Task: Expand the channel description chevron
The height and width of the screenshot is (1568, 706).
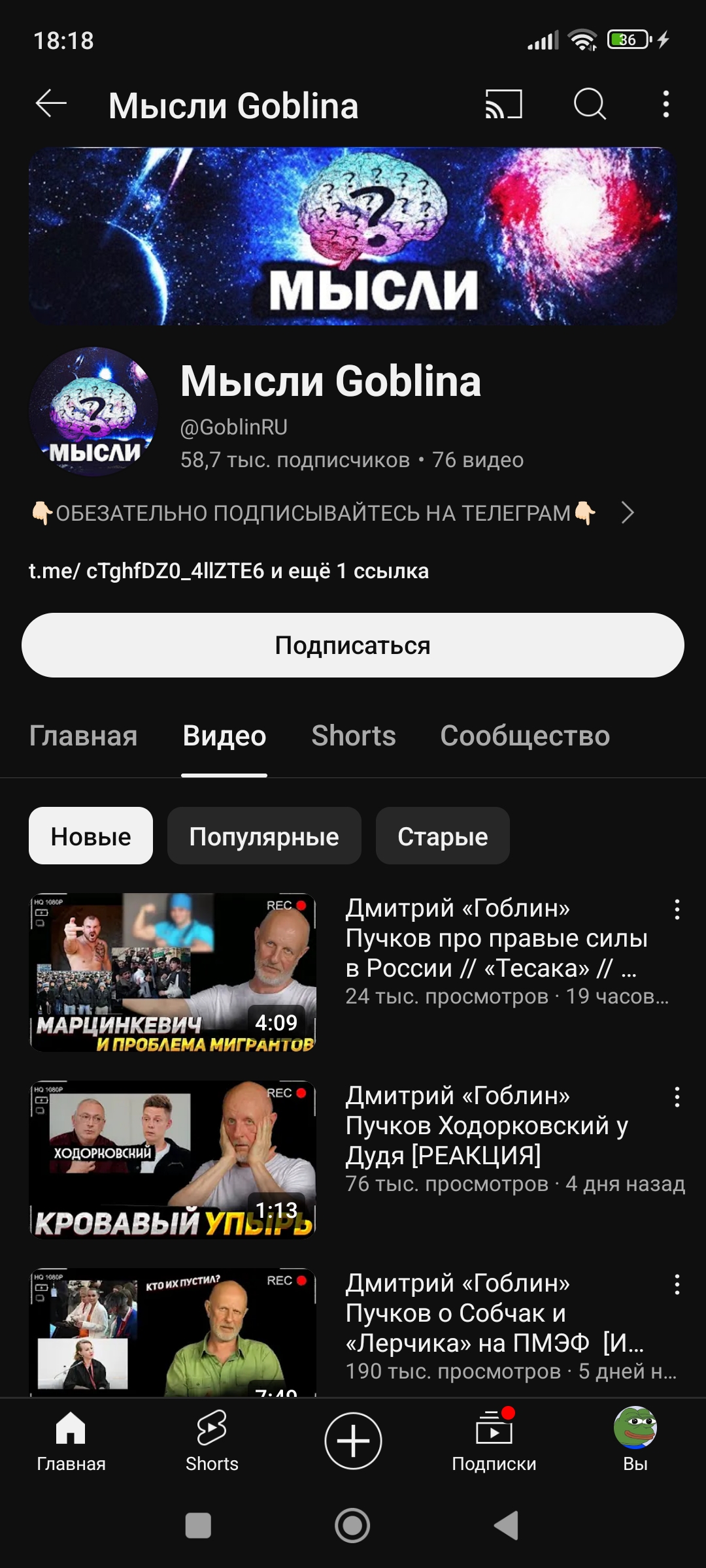Action: (x=628, y=513)
